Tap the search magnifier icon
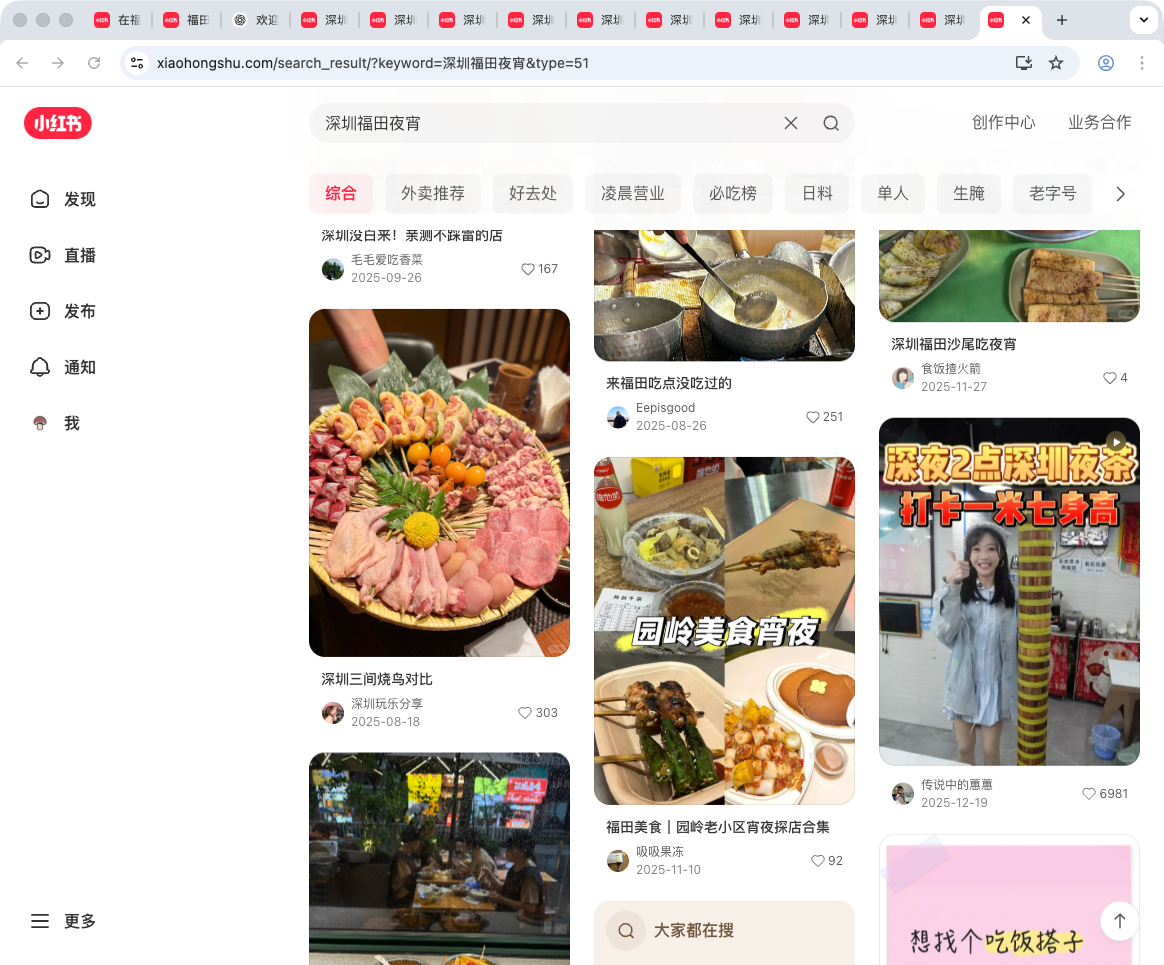Viewport: 1164px width, 965px height. click(x=831, y=123)
